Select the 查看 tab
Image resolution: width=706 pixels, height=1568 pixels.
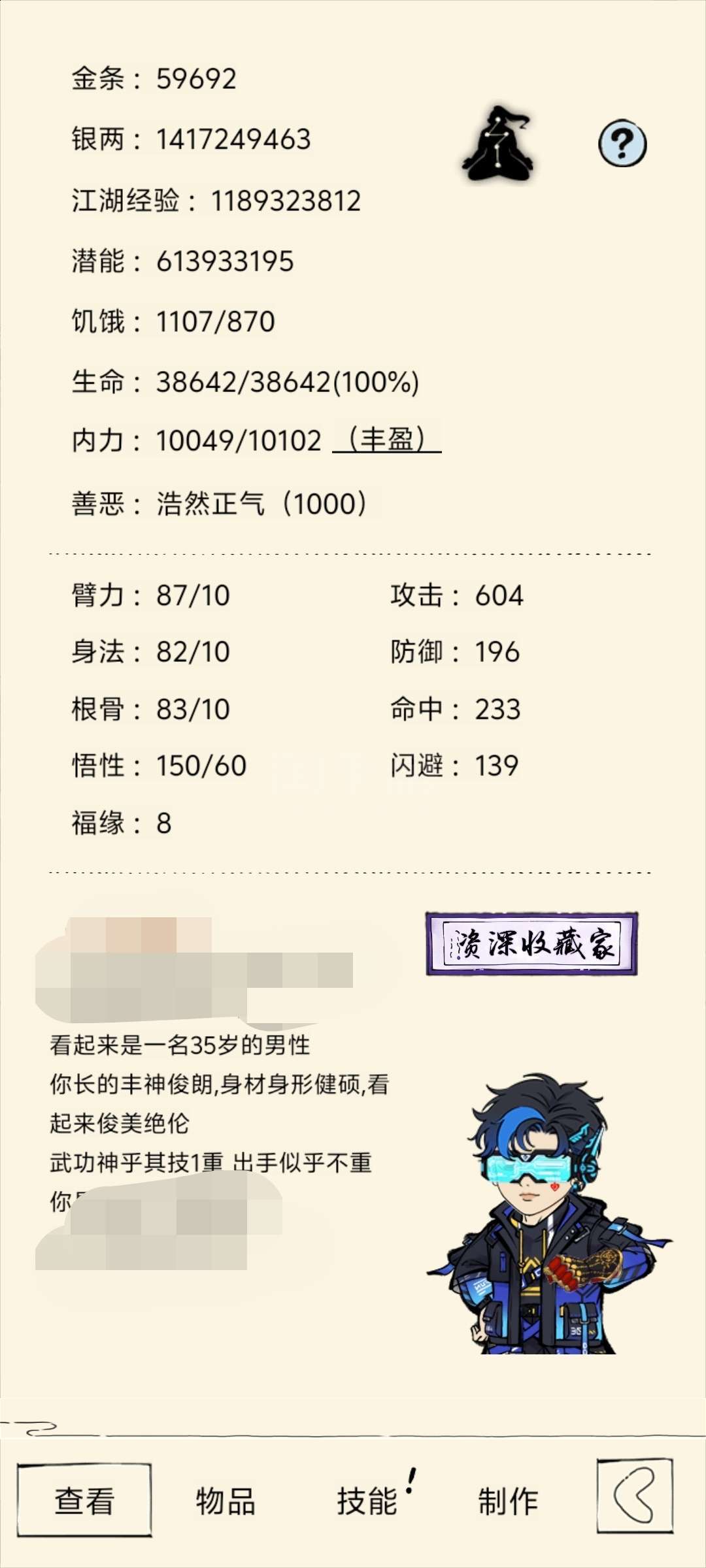pyautogui.click(x=84, y=1500)
